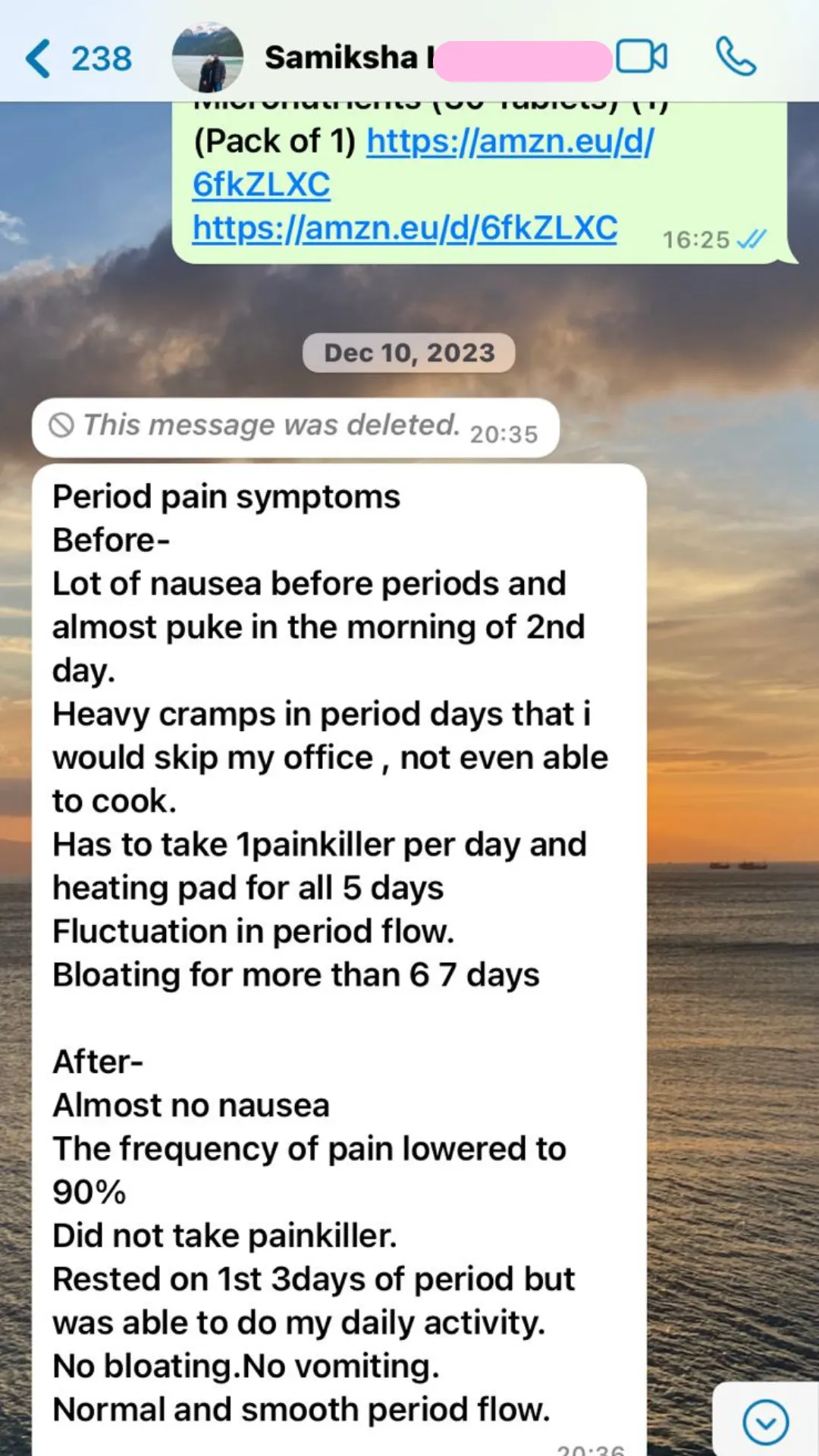Open the amzn.eu link after 'Pack of 1'
The width and height of the screenshot is (819, 1456).
(423, 162)
